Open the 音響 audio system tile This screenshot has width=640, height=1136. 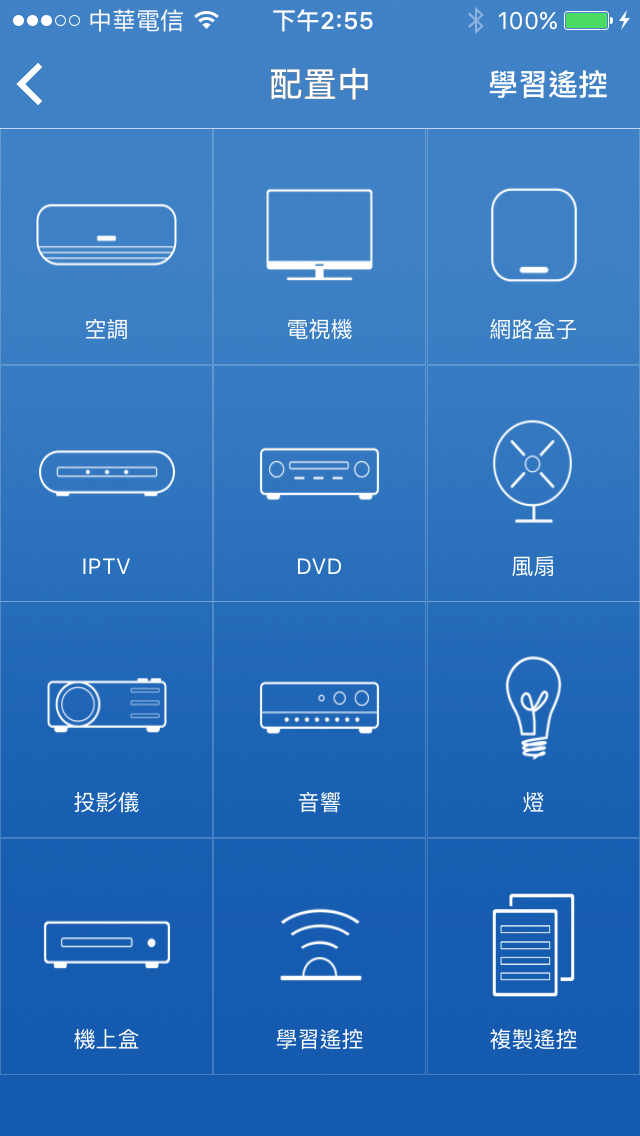coord(320,719)
